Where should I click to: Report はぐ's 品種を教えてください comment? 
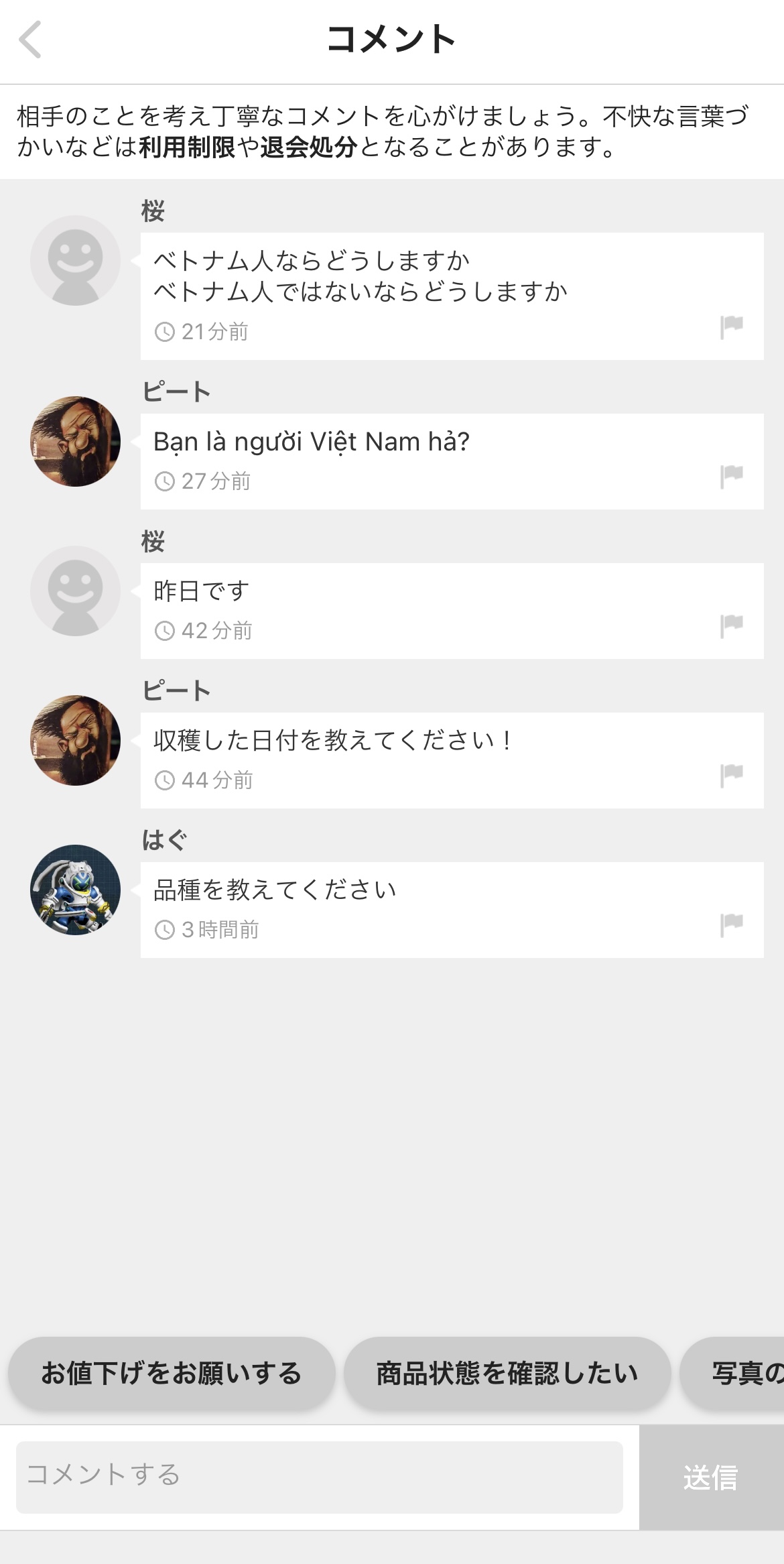tap(731, 925)
